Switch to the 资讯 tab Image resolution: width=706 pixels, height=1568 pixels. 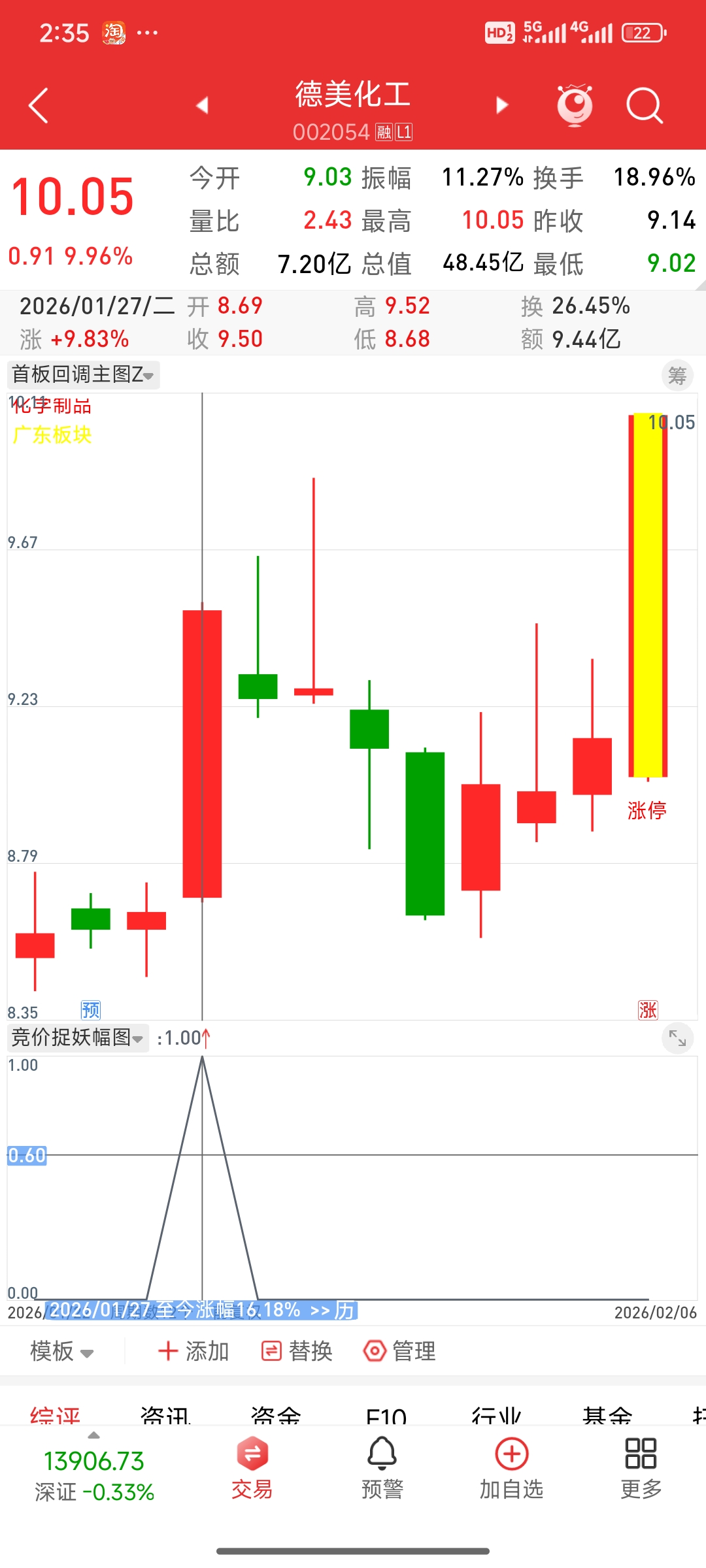tap(165, 1415)
